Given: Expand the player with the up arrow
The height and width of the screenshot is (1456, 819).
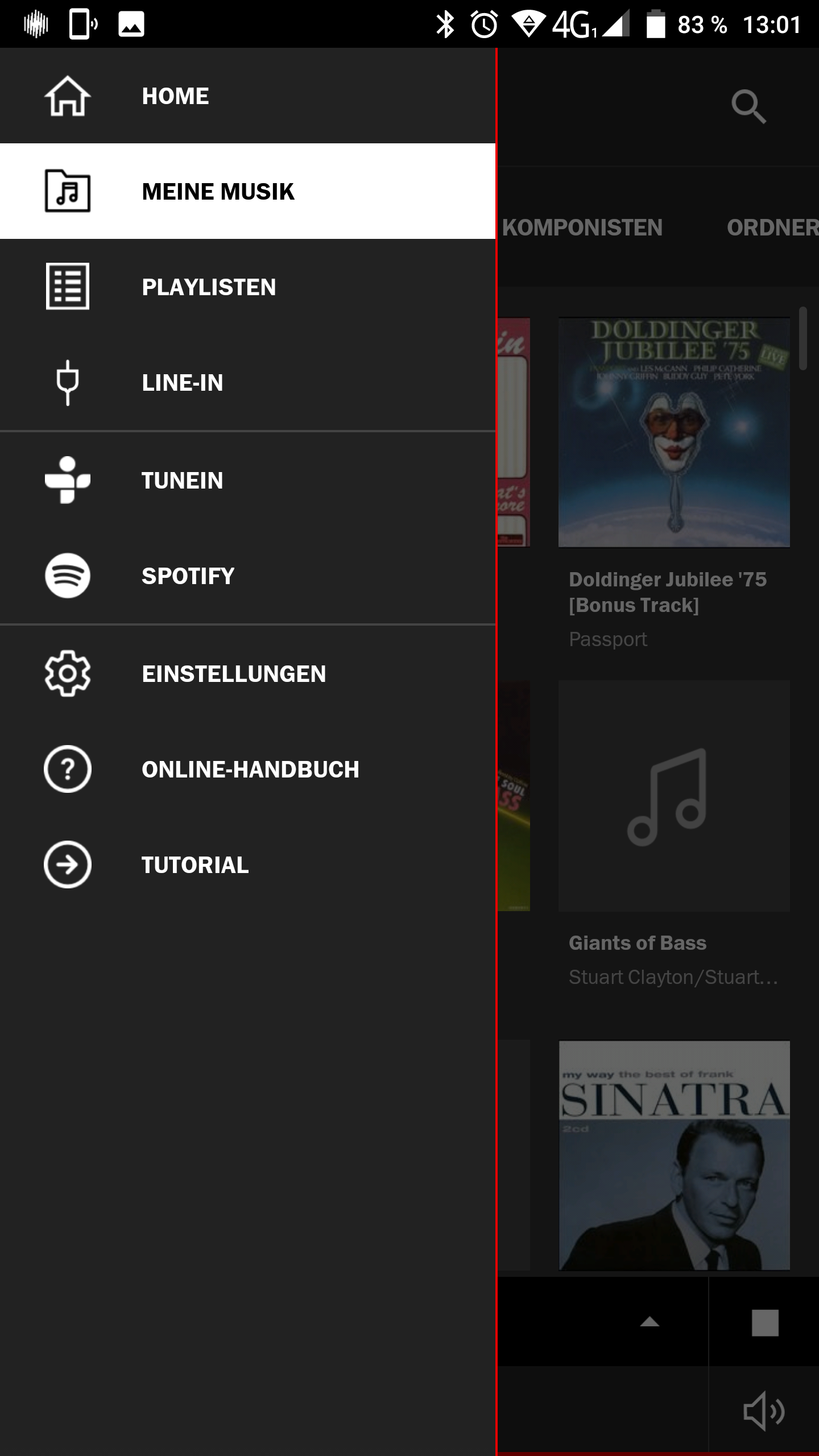Looking at the screenshot, I should pos(650,1322).
